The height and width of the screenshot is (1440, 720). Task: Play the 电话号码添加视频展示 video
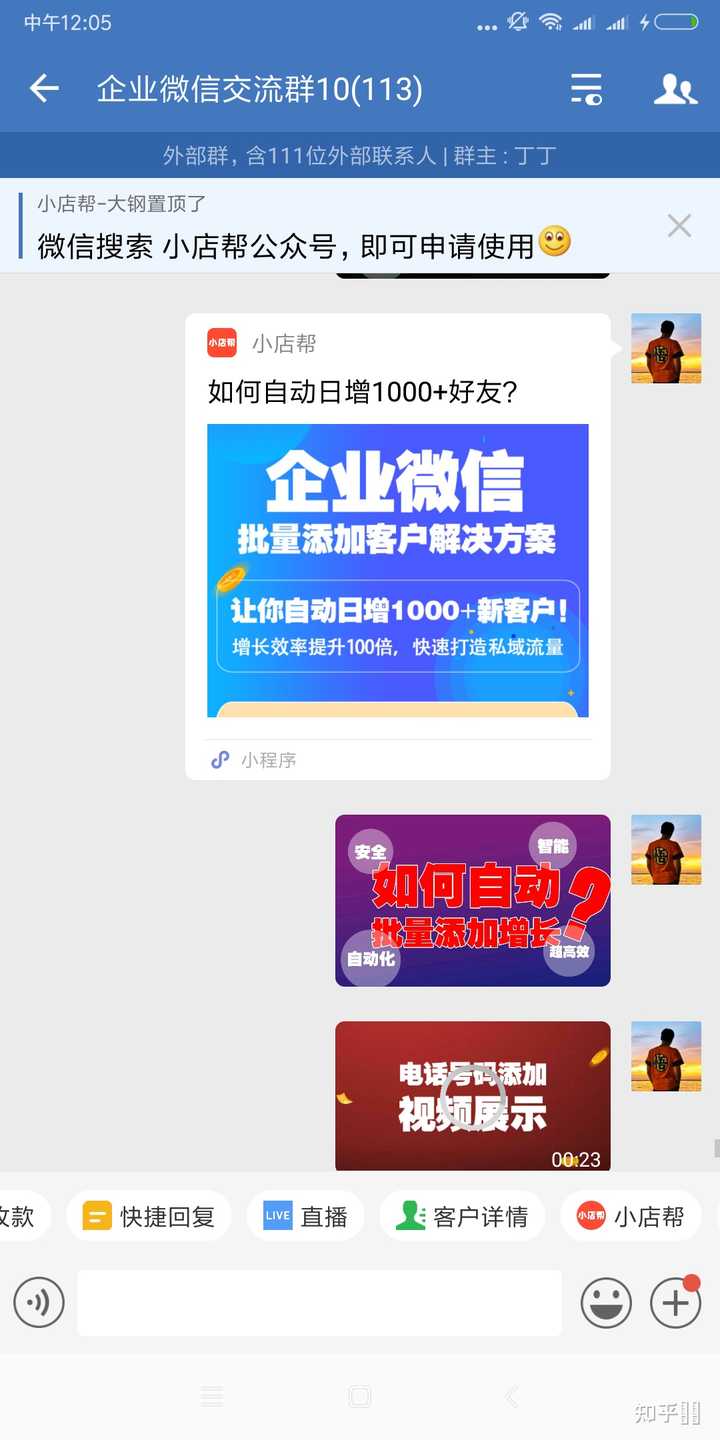tap(472, 1095)
